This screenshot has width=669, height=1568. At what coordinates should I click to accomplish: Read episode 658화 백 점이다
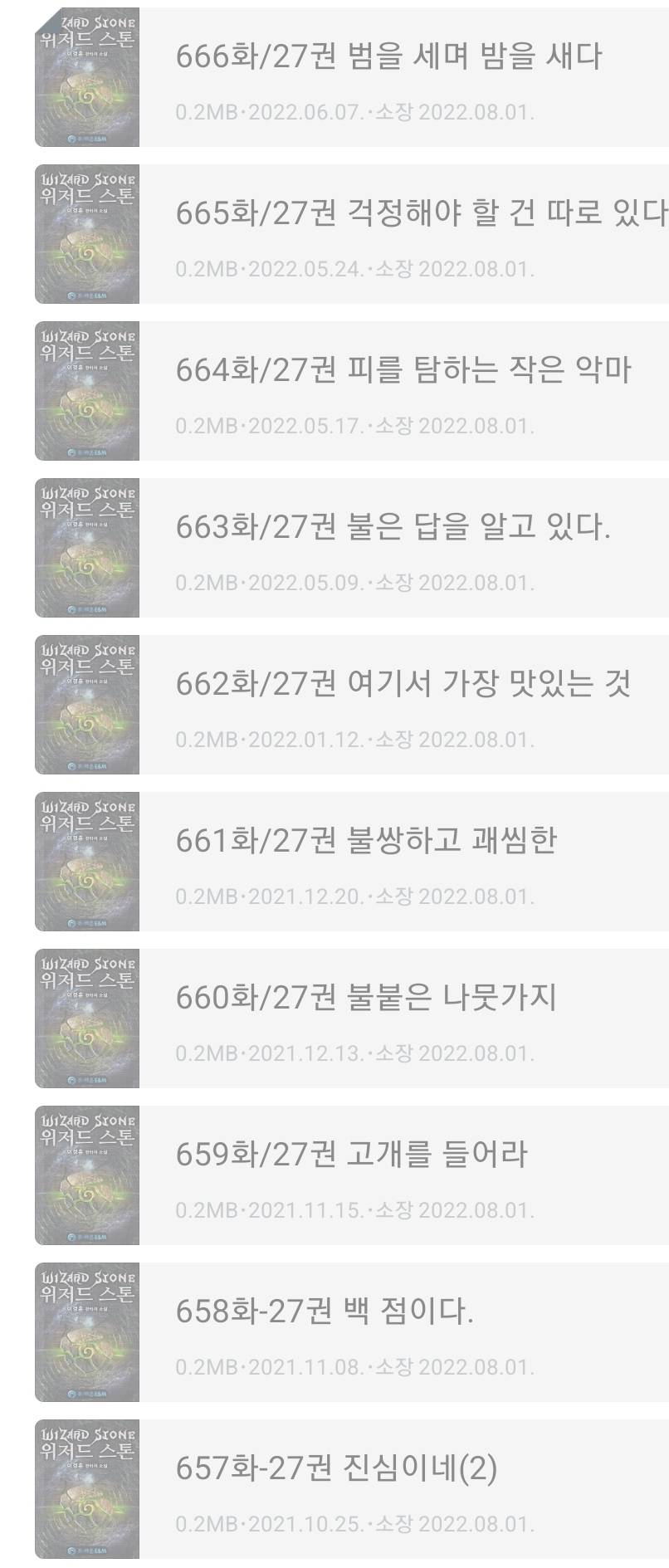click(x=325, y=1312)
